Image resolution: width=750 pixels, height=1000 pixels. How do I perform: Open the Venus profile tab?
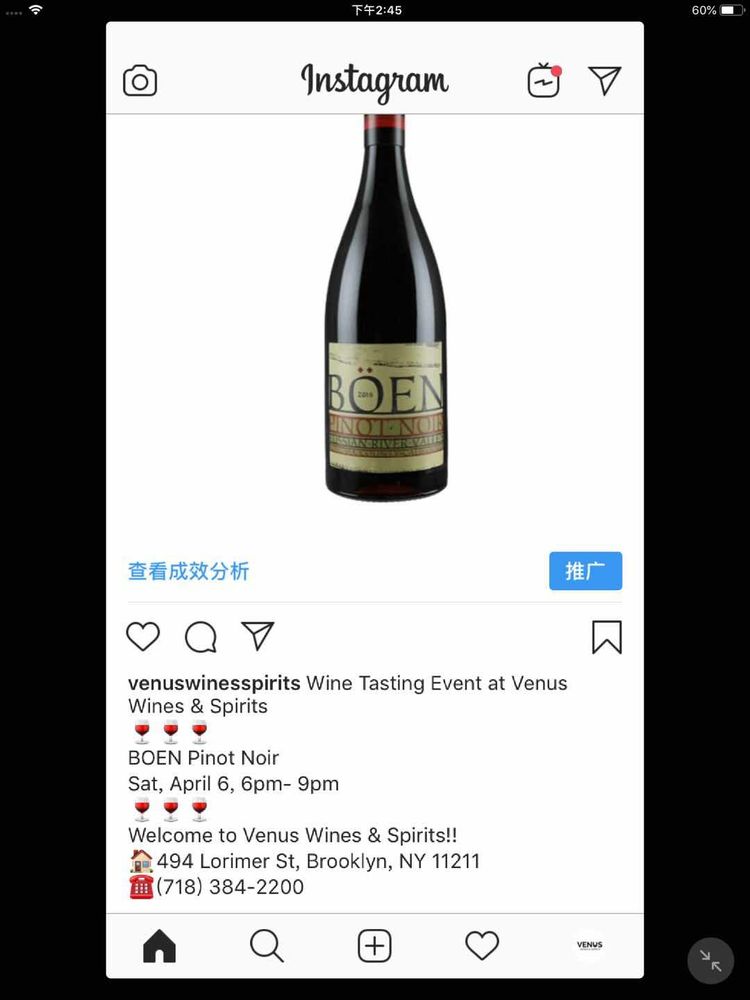[x=589, y=945]
